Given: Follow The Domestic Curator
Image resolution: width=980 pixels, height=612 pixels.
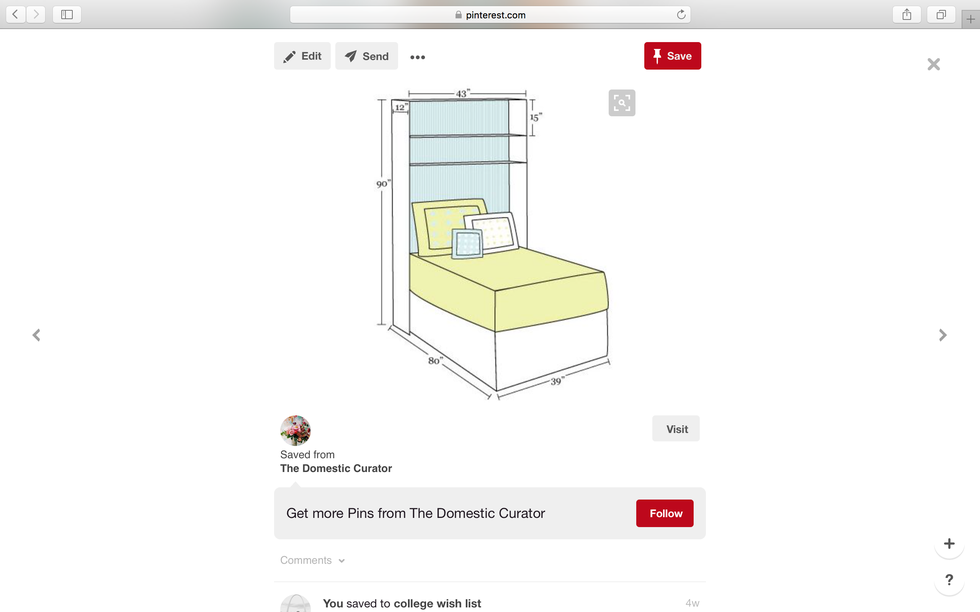Looking at the screenshot, I should click(x=665, y=513).
